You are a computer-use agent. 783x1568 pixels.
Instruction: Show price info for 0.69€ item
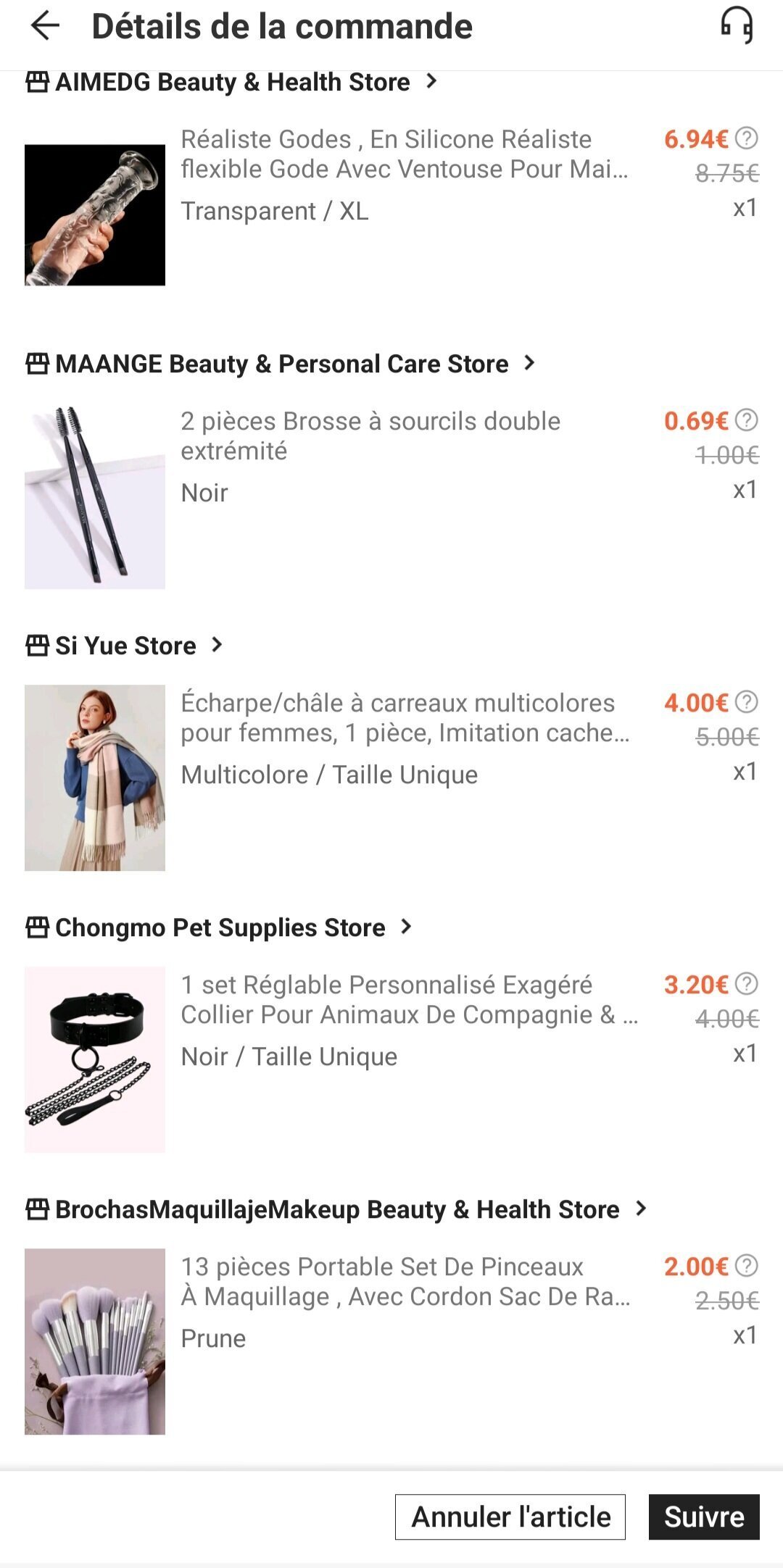point(747,420)
